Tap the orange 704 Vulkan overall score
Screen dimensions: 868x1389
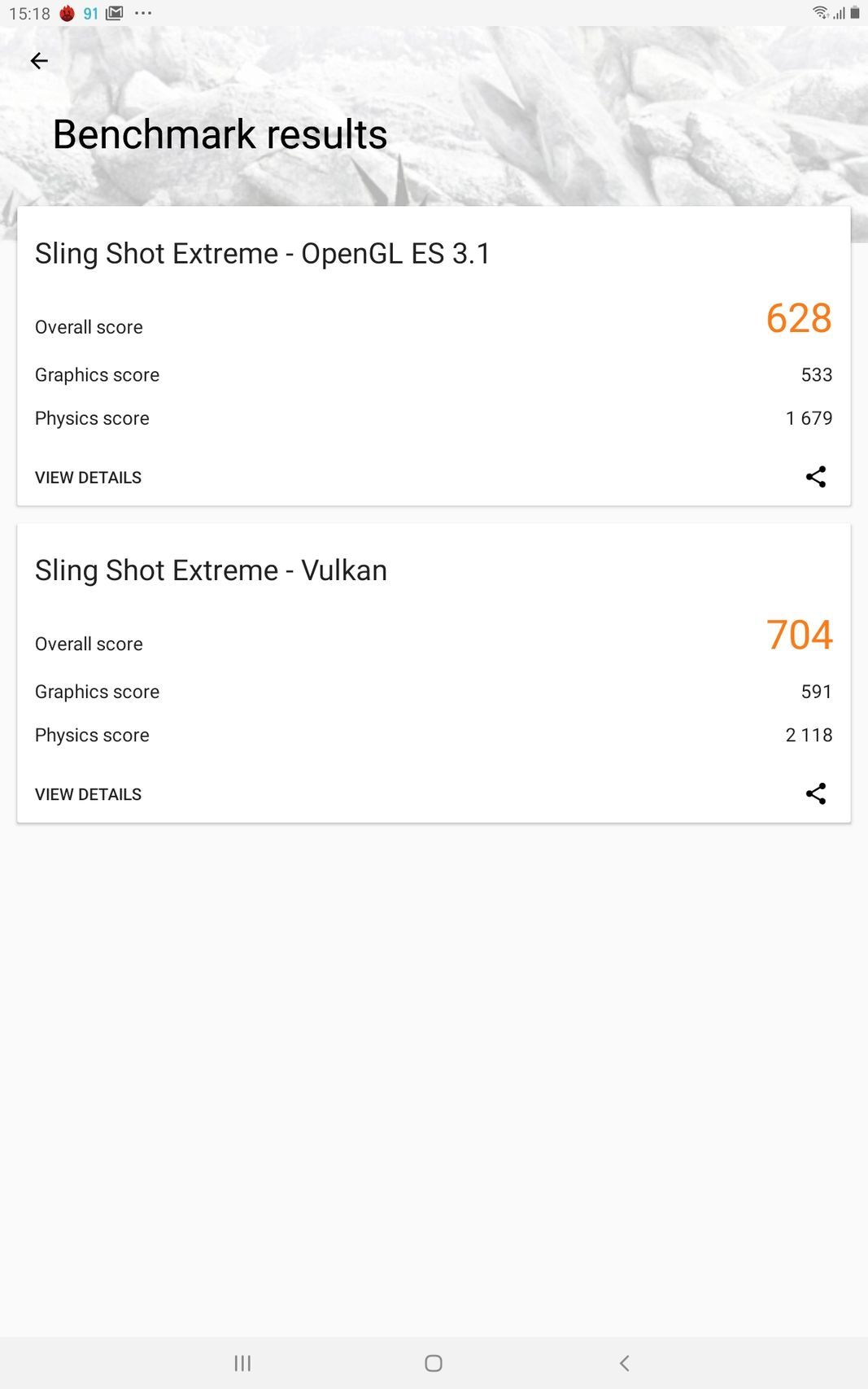tap(799, 636)
